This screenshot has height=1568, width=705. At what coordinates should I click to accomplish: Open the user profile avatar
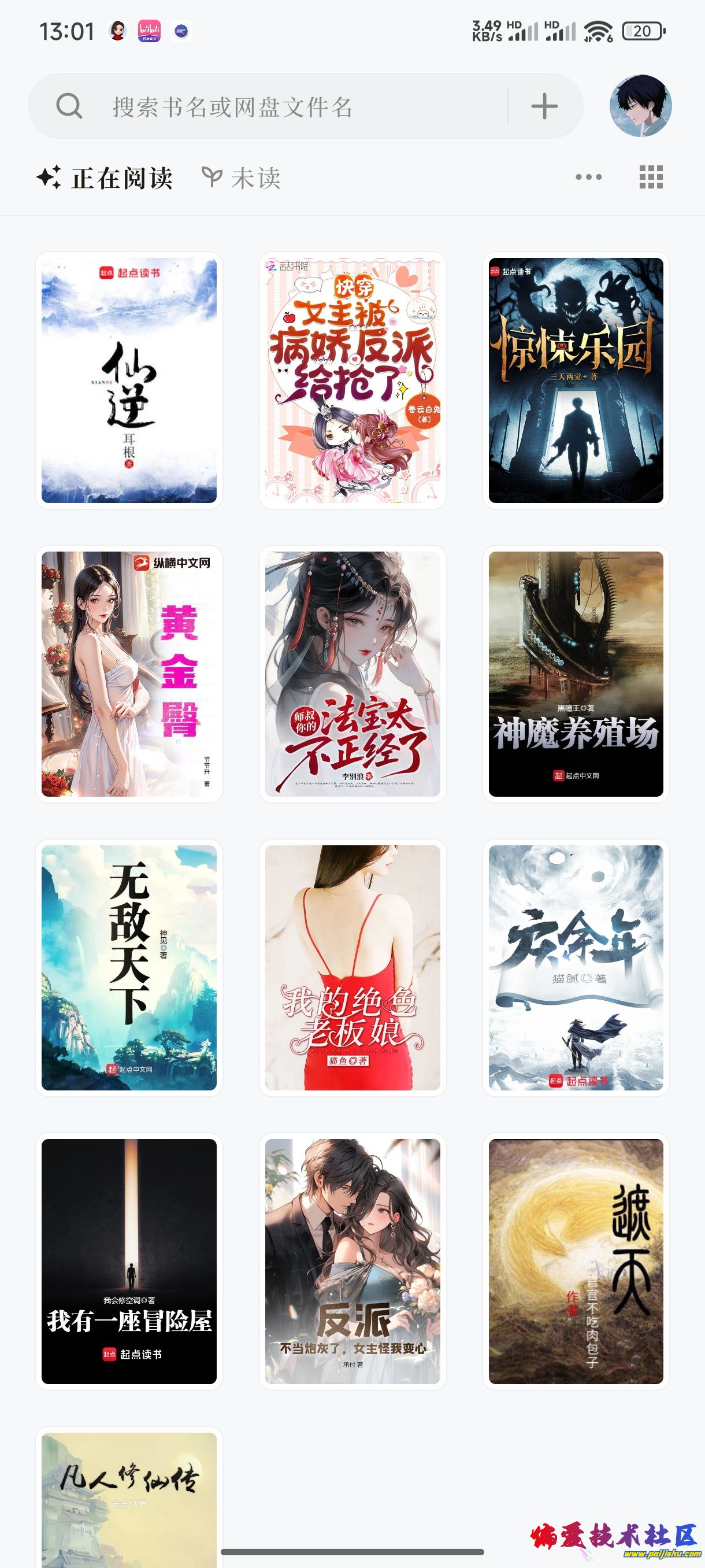coord(640,106)
